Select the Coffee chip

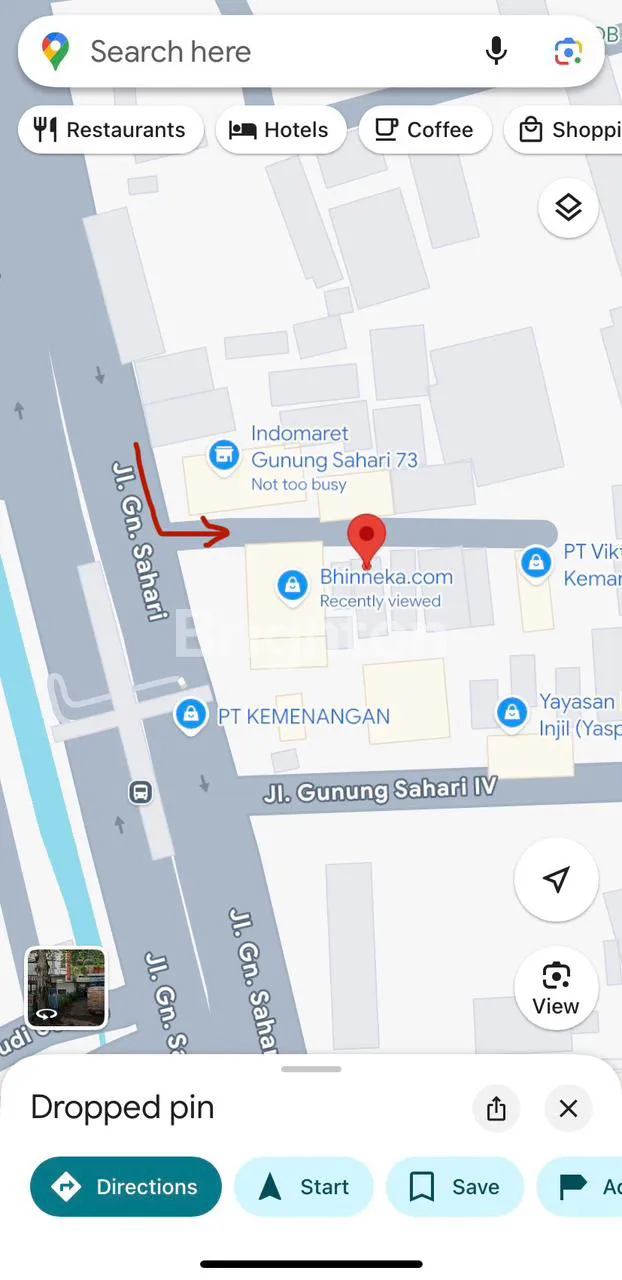424,130
